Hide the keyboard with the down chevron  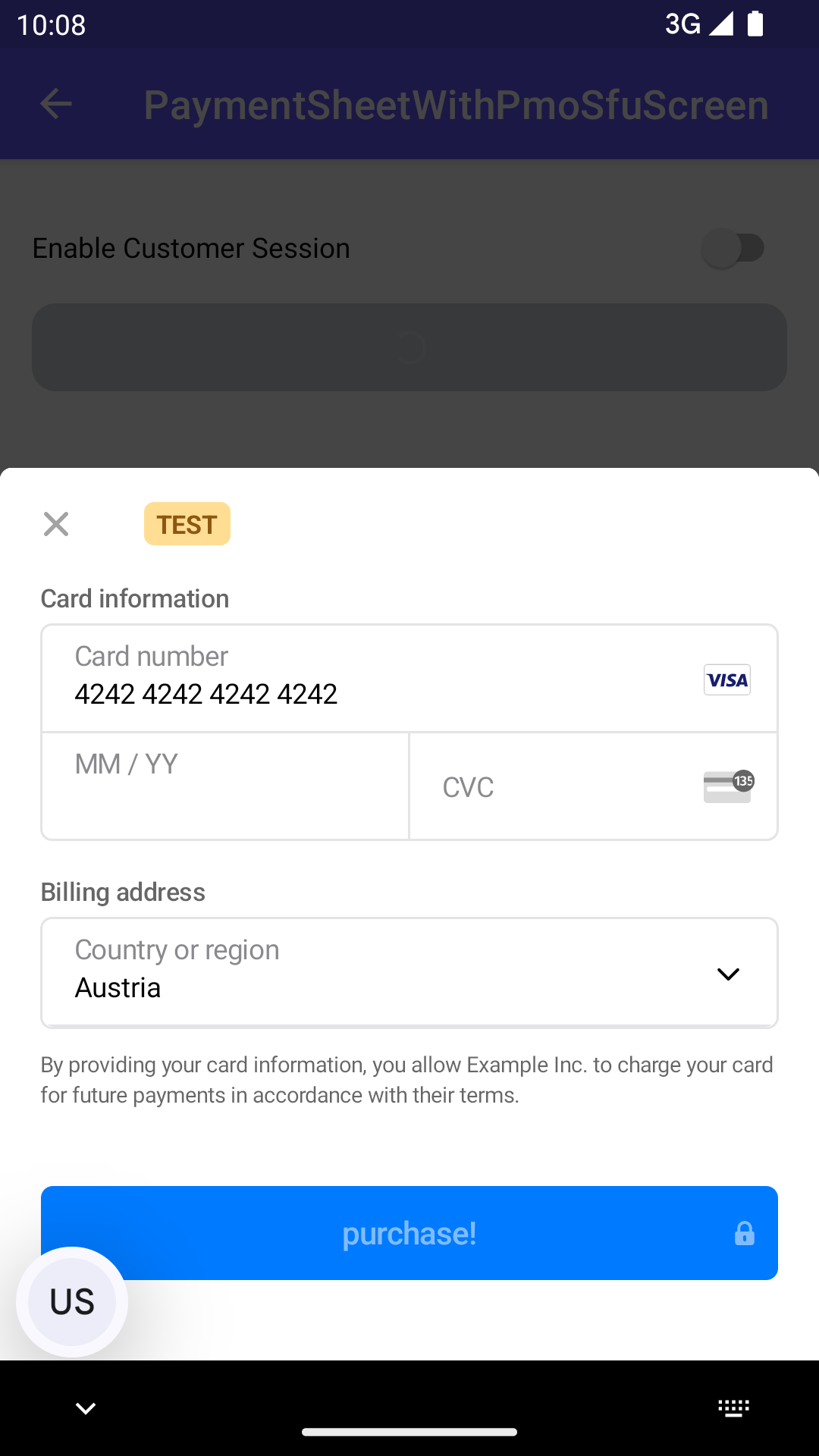pos(86,1408)
